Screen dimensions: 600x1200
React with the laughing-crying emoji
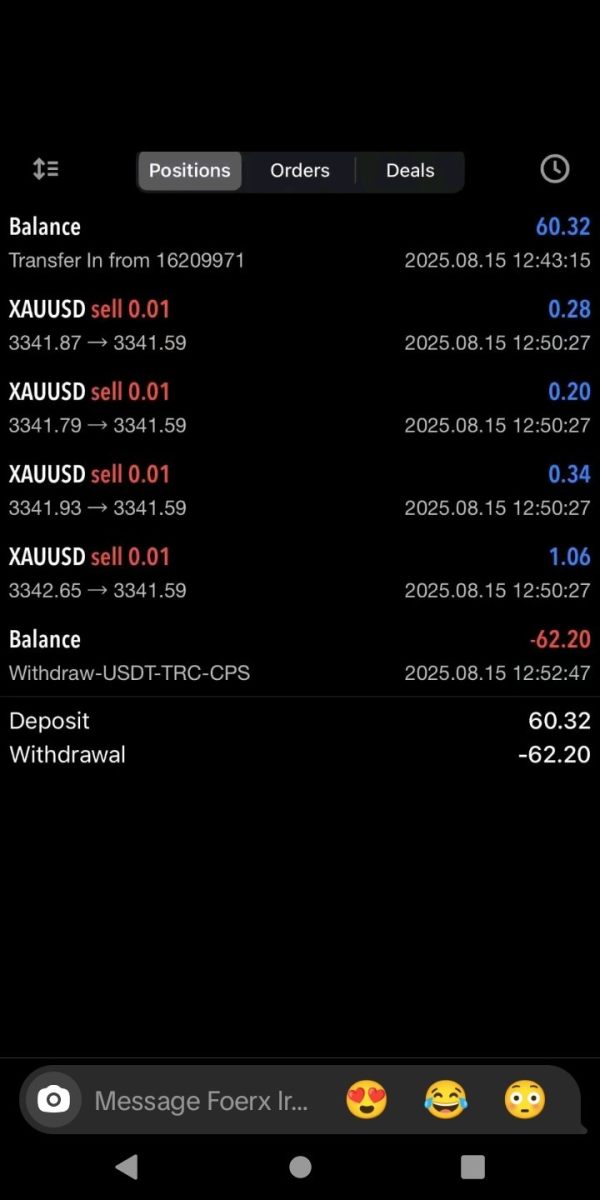tap(446, 1100)
